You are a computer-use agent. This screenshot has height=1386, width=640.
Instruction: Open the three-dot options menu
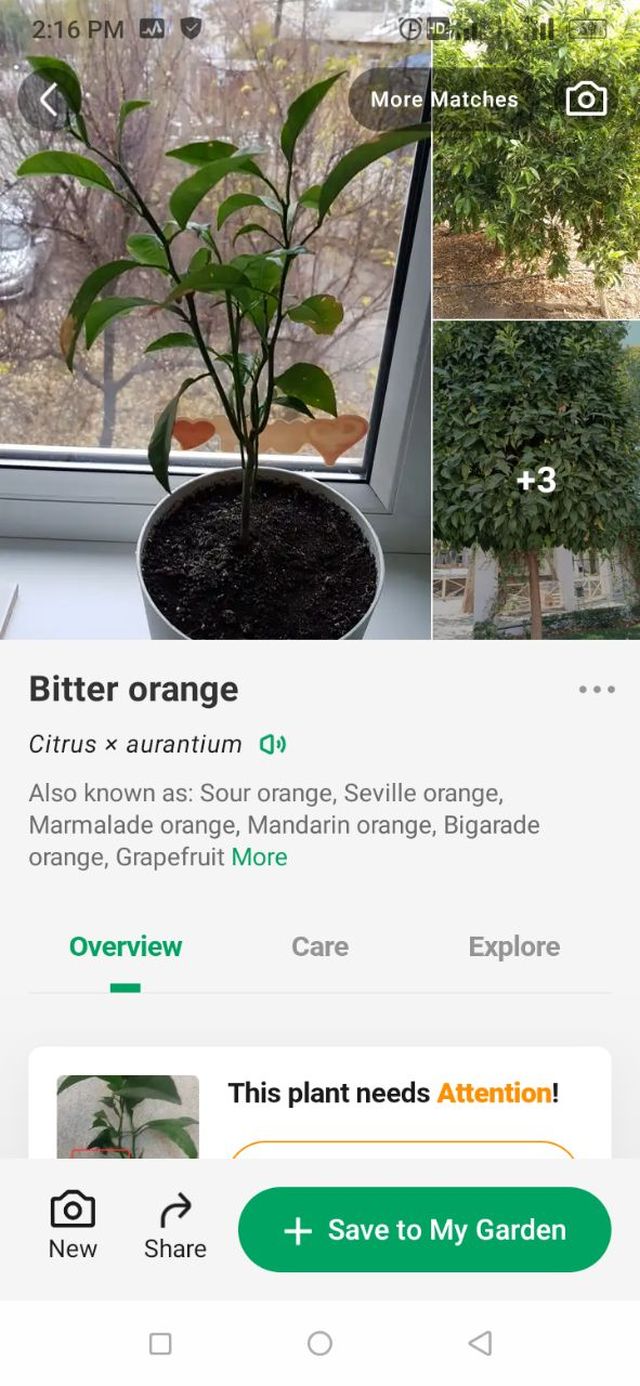coord(596,689)
